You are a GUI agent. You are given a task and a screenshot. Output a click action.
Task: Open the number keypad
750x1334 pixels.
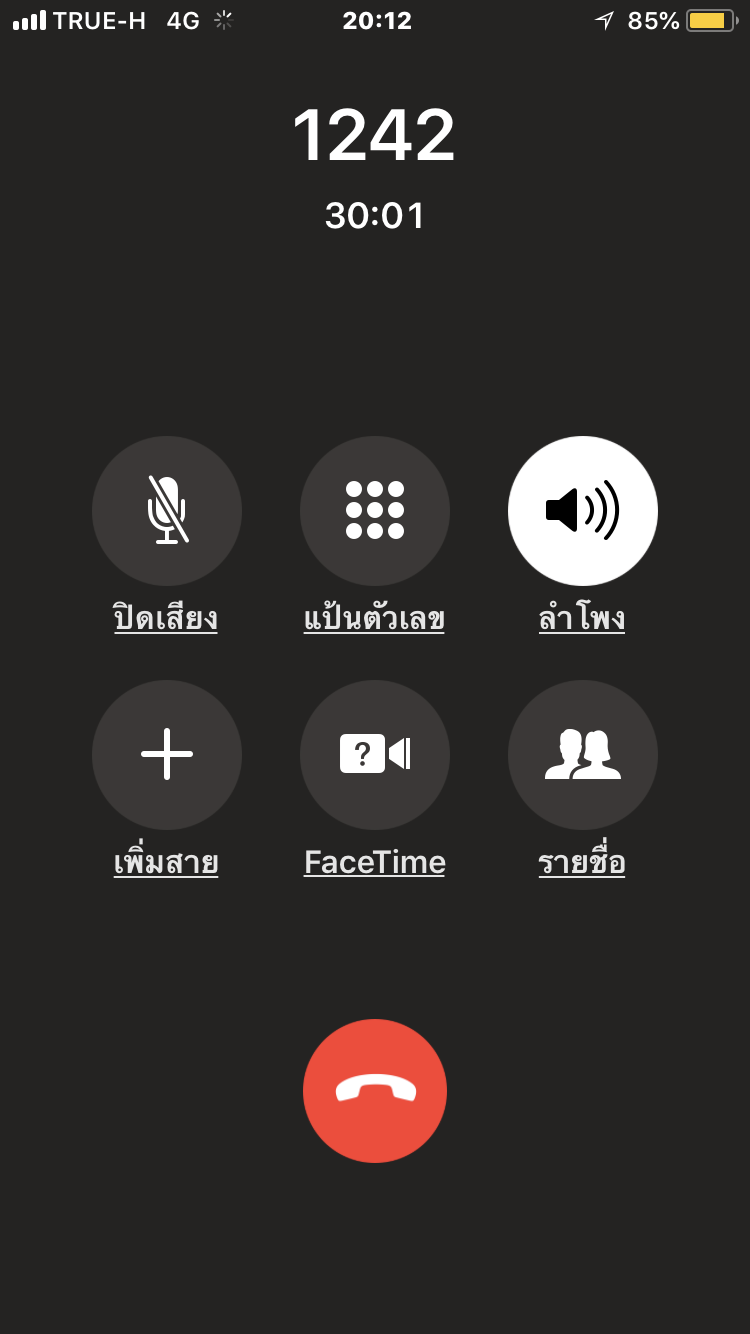[x=375, y=511]
